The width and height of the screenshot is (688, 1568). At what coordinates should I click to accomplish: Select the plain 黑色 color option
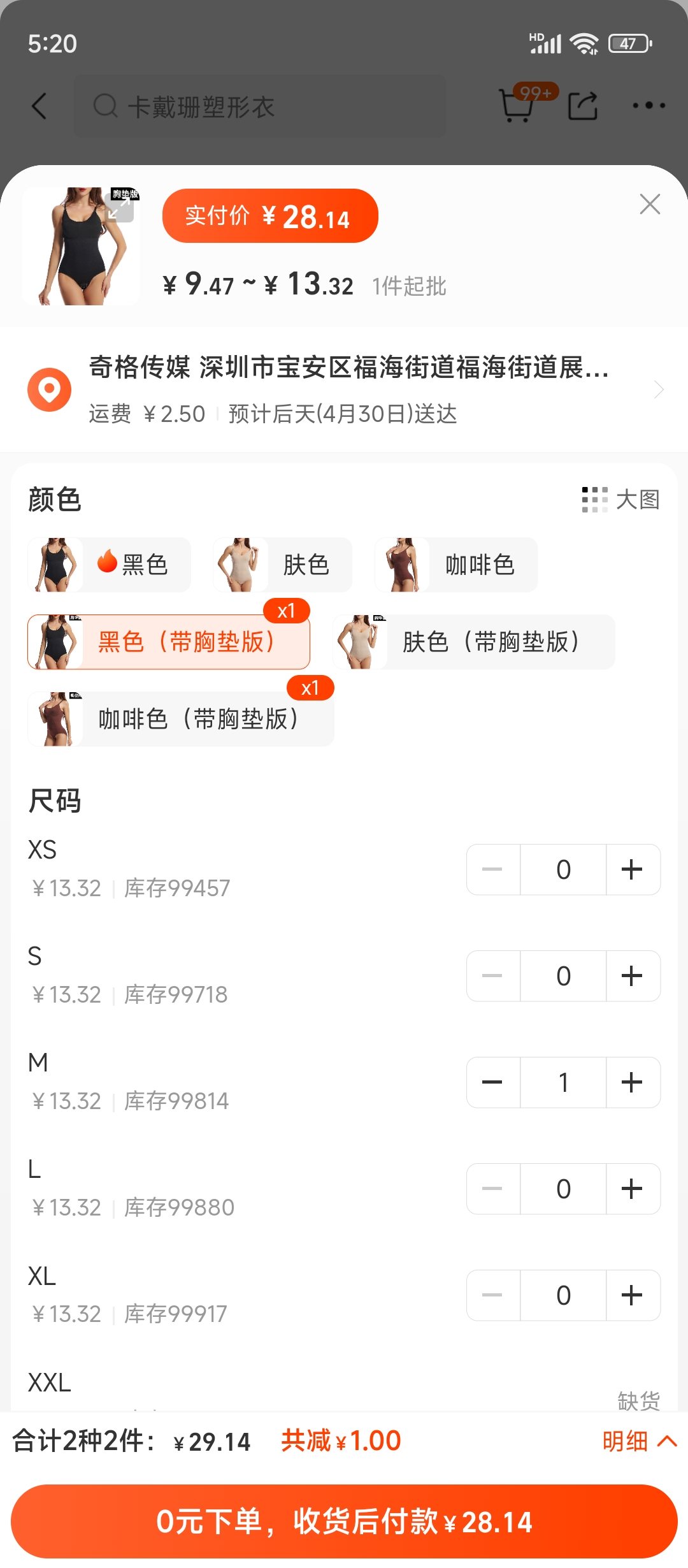(x=110, y=565)
